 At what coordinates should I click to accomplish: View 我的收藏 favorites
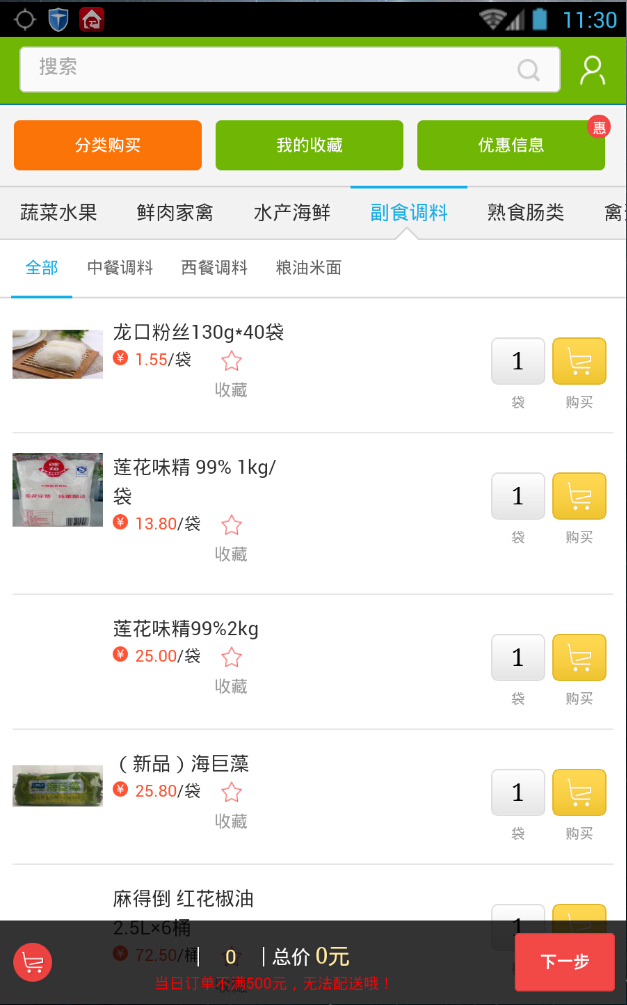click(x=309, y=145)
